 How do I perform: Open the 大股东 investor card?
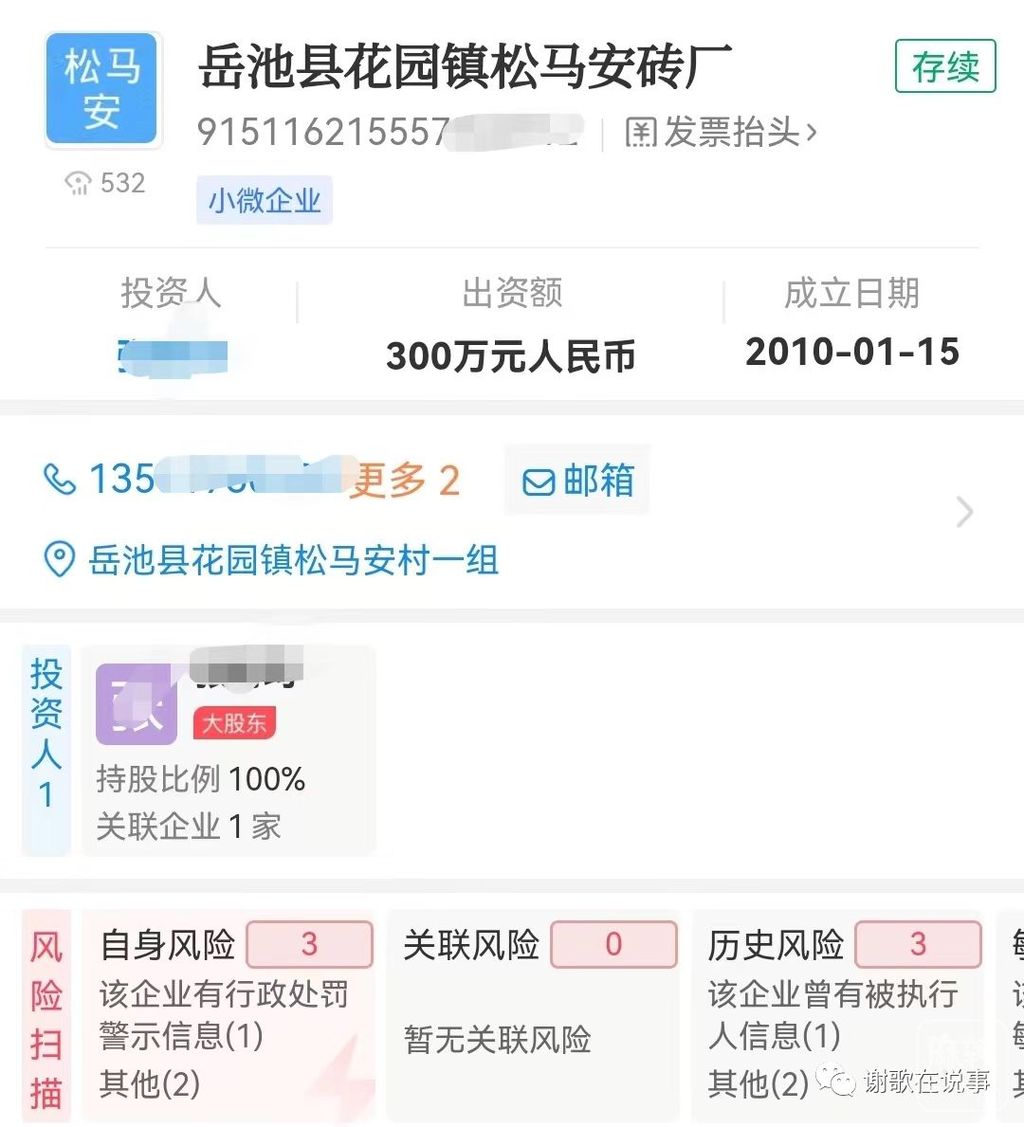[x=228, y=750]
